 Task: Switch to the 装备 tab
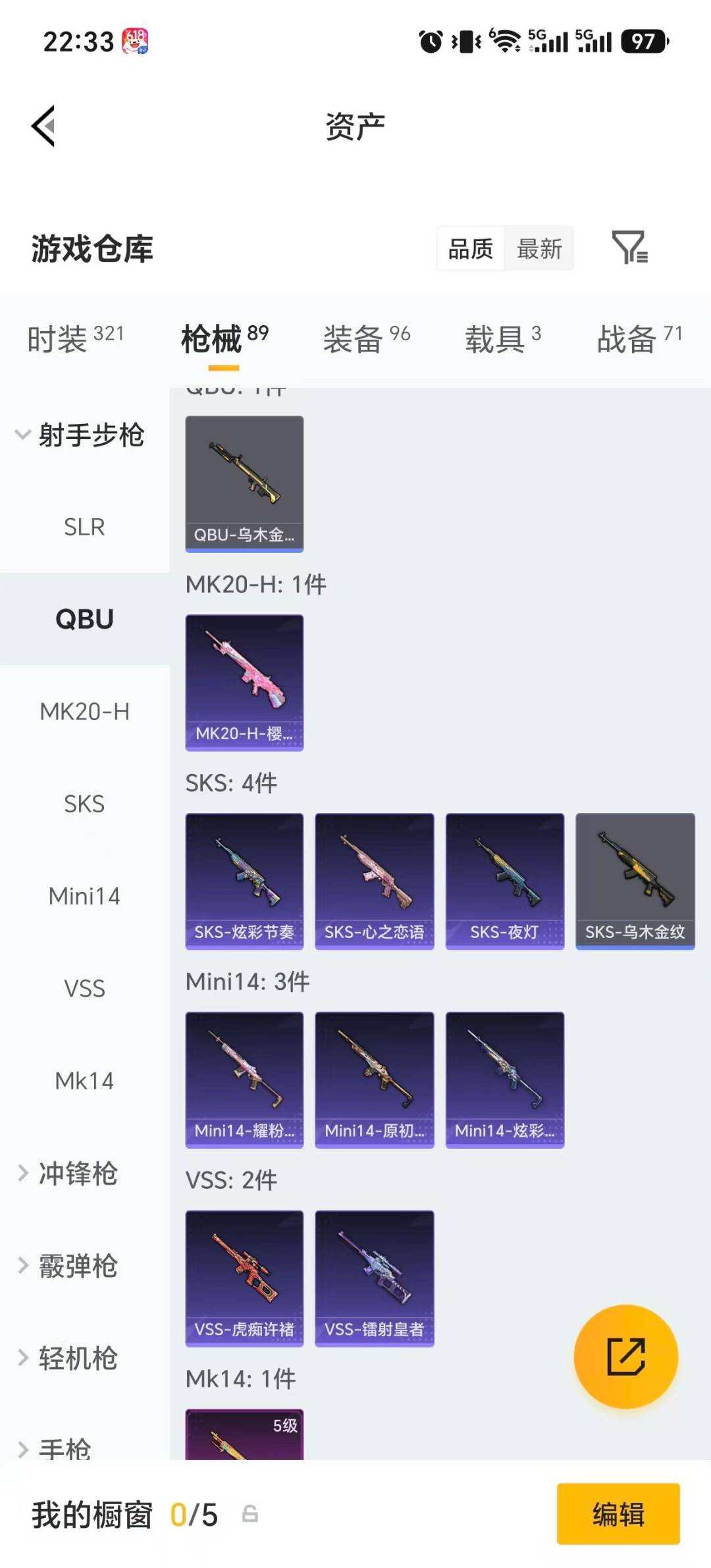366,339
